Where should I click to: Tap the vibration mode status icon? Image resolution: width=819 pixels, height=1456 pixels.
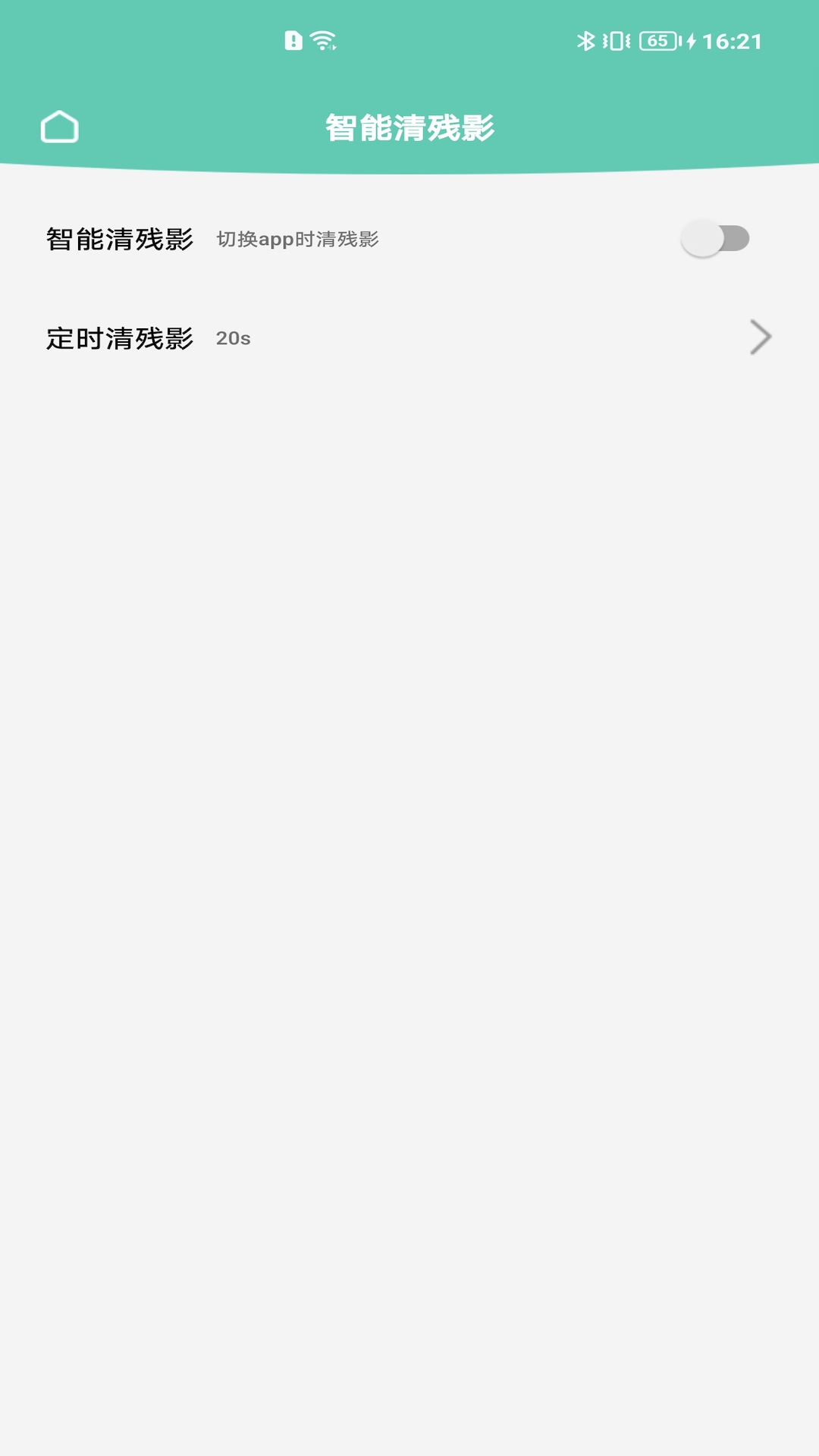[x=616, y=42]
